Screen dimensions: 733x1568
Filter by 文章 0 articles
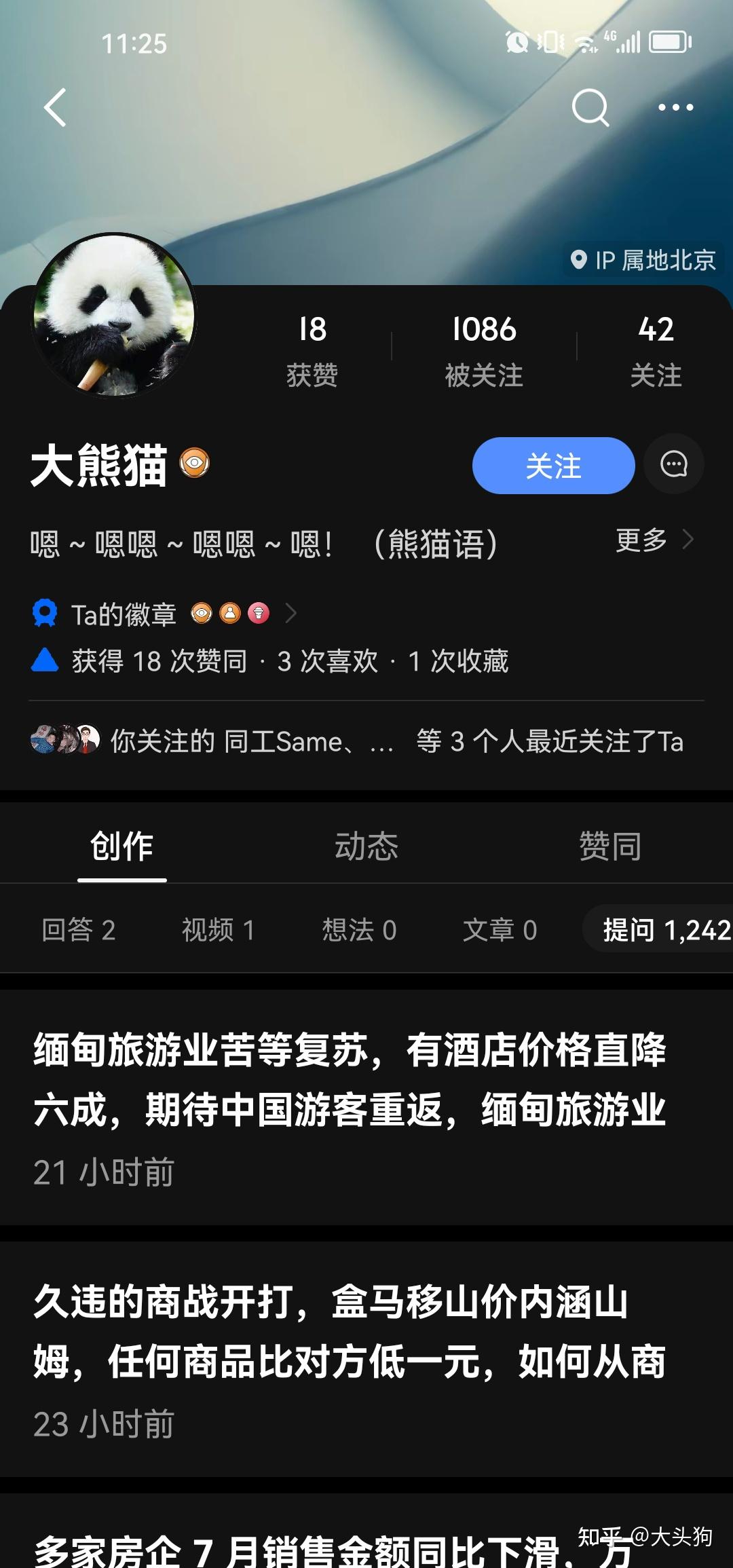[500, 929]
